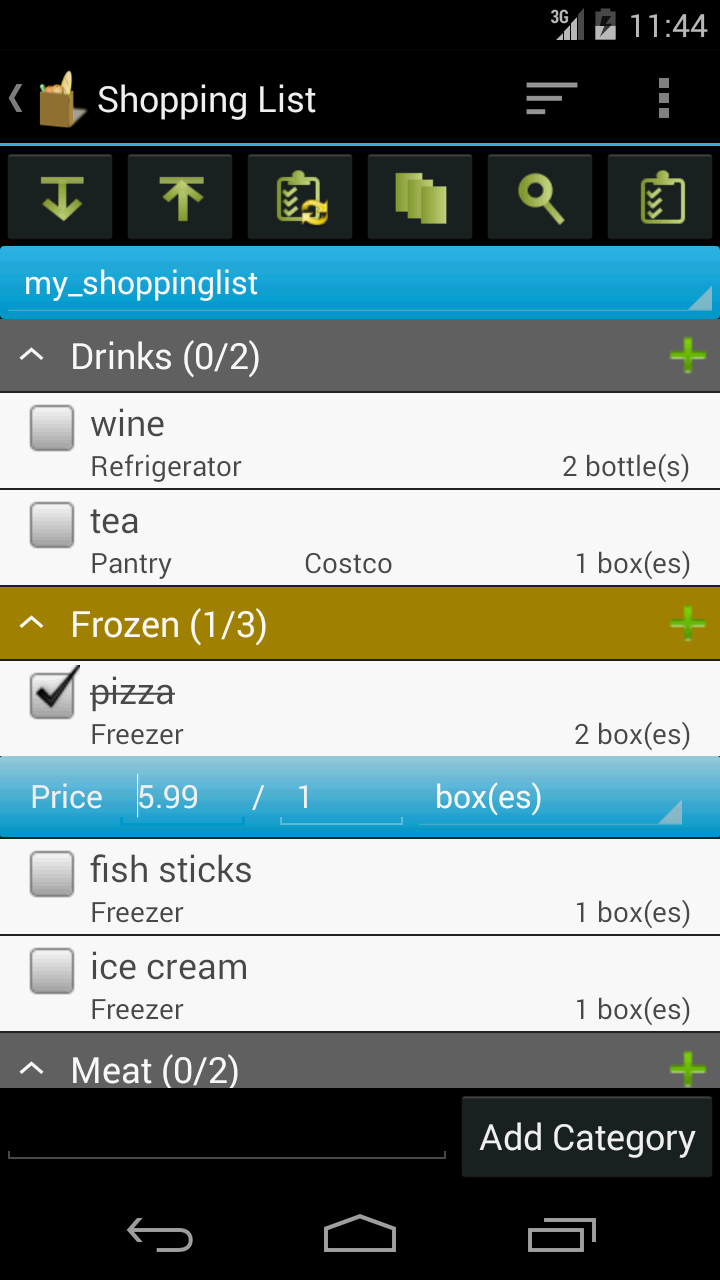Open the copy lists toolbar icon
The width and height of the screenshot is (720, 1280).
coord(420,196)
